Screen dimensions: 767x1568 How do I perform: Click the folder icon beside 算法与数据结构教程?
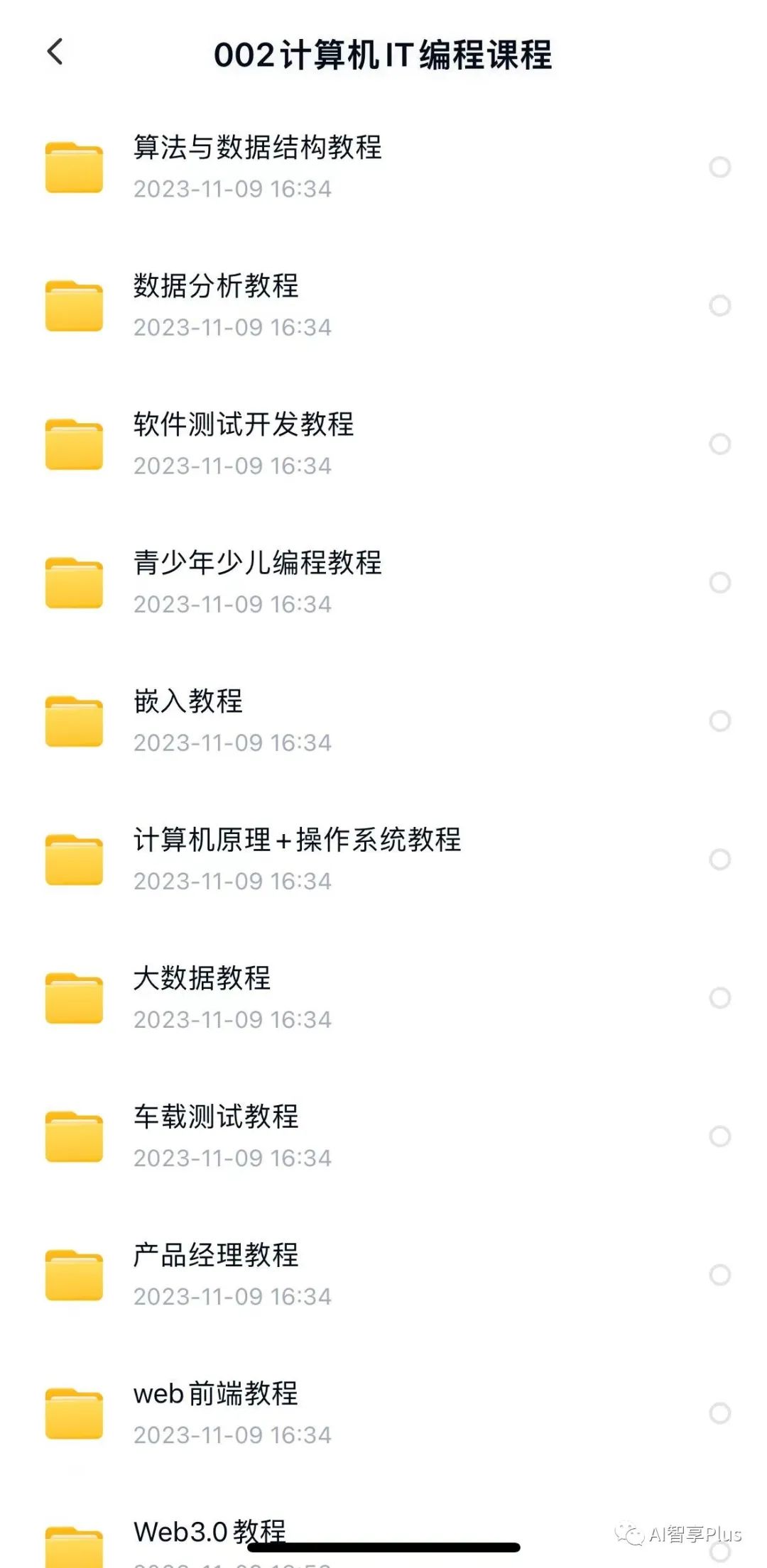(75, 168)
